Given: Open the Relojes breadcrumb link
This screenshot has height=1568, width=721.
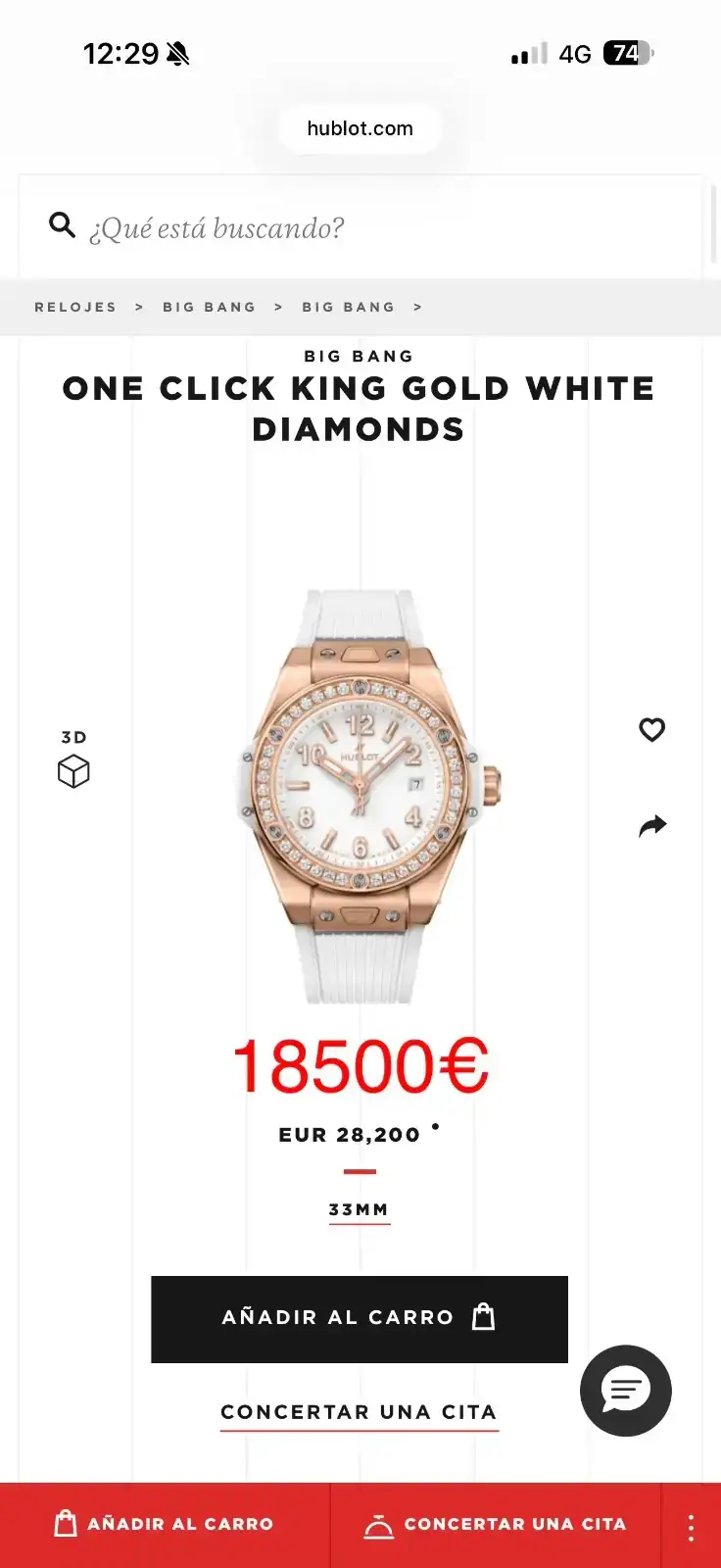Looking at the screenshot, I should [x=75, y=307].
